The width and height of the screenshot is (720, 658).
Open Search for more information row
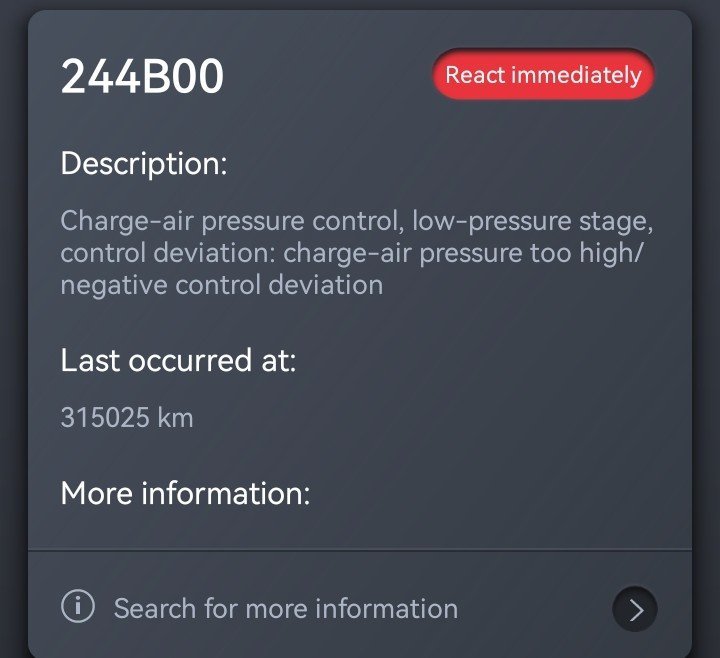click(x=360, y=607)
